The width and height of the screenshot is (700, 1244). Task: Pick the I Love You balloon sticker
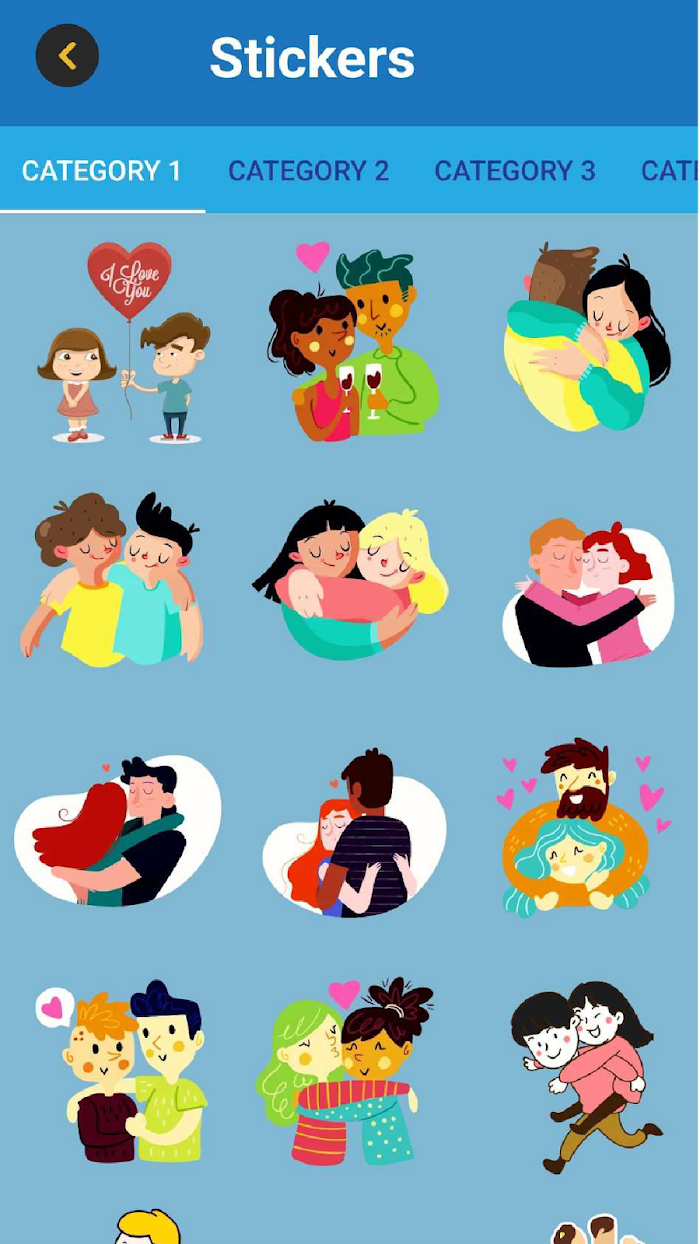click(x=125, y=342)
